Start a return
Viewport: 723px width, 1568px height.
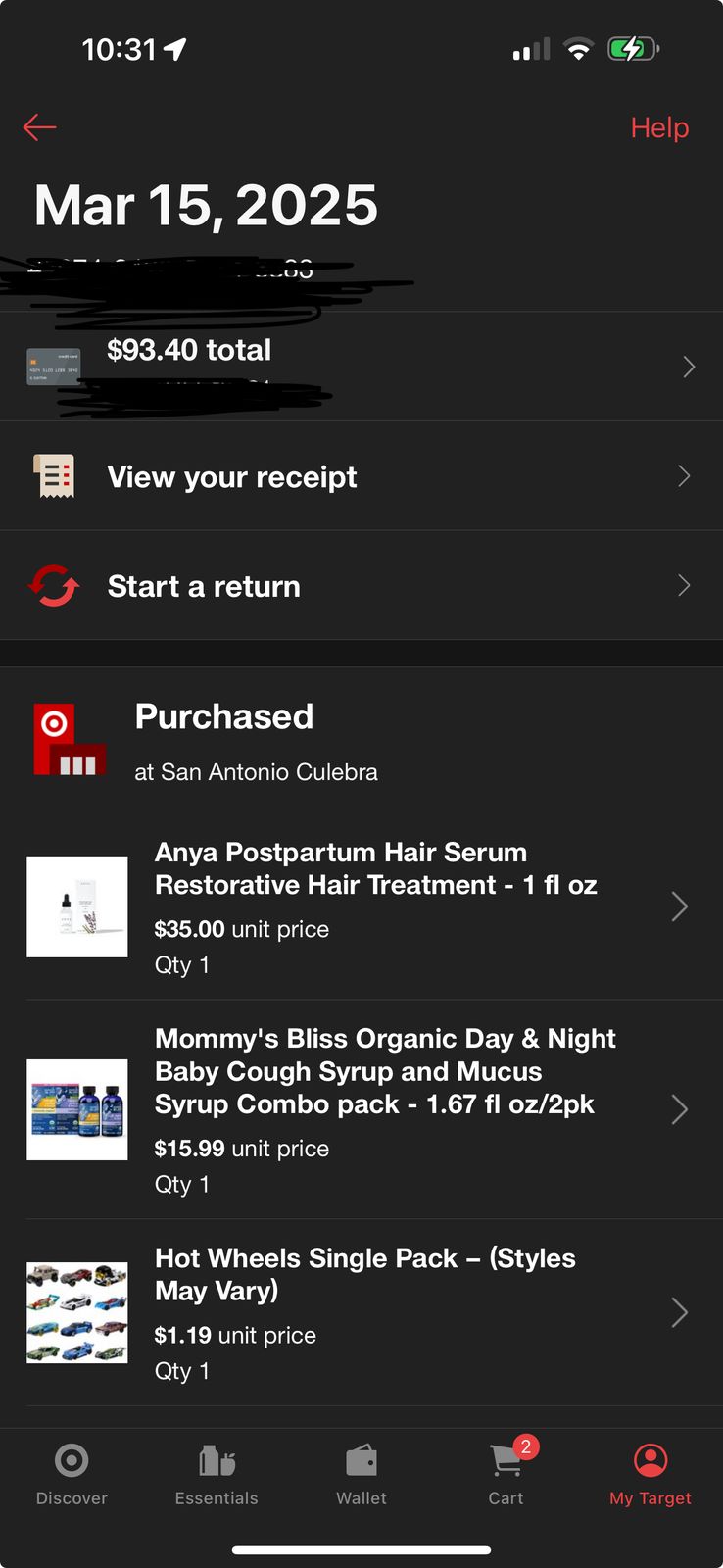(x=361, y=586)
